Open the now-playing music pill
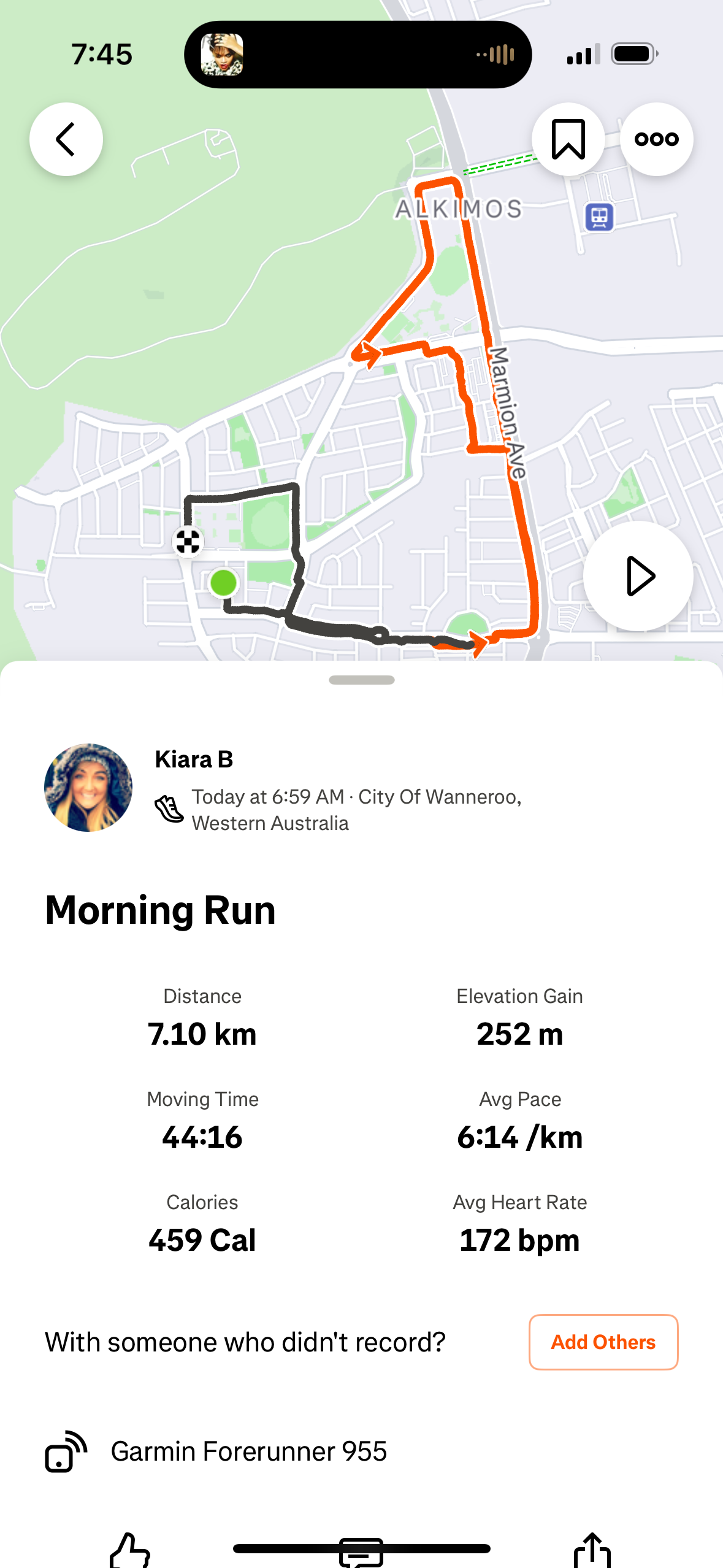 (x=358, y=55)
